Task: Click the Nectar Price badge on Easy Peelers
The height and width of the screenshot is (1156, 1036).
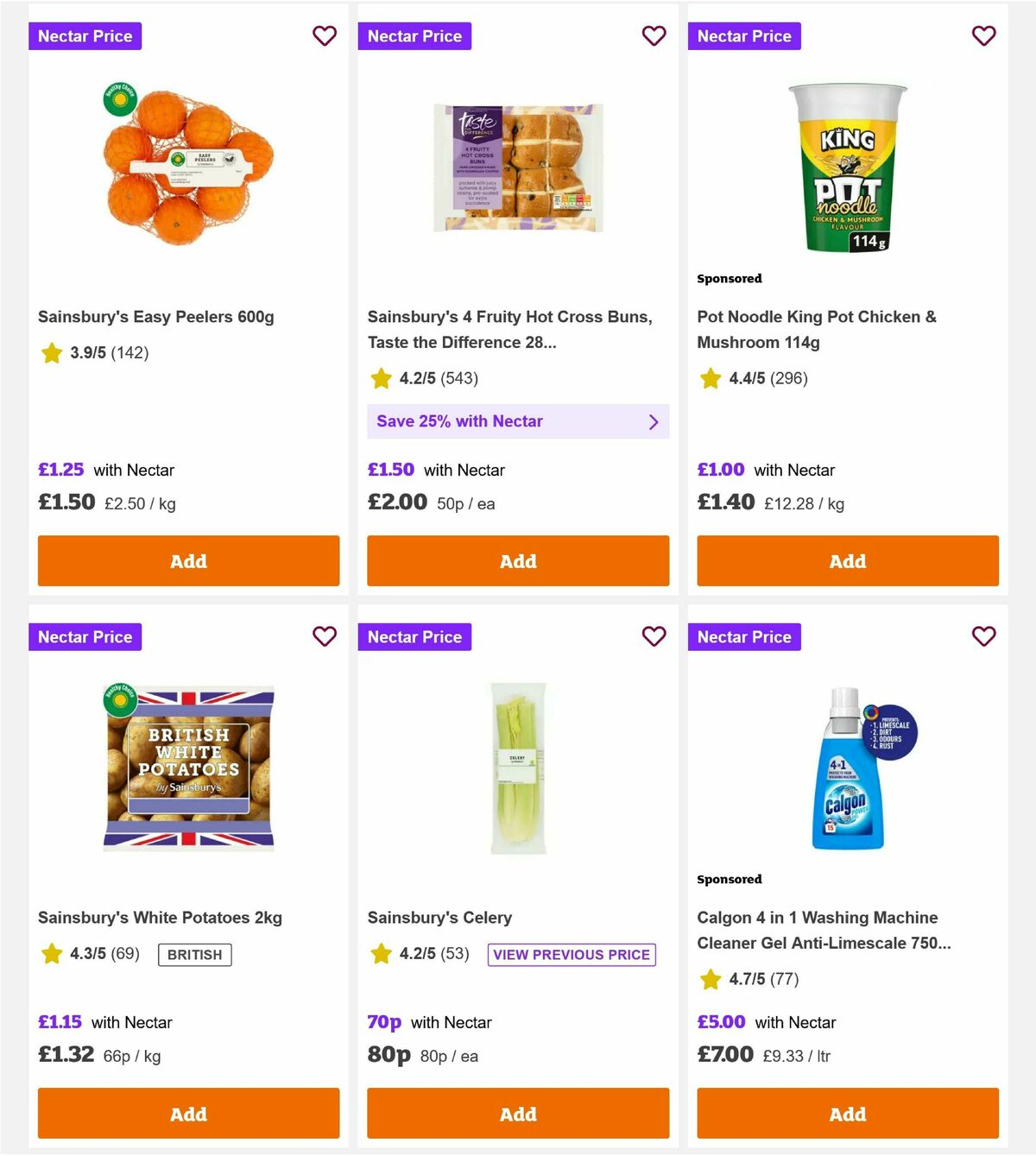Action: coord(85,36)
